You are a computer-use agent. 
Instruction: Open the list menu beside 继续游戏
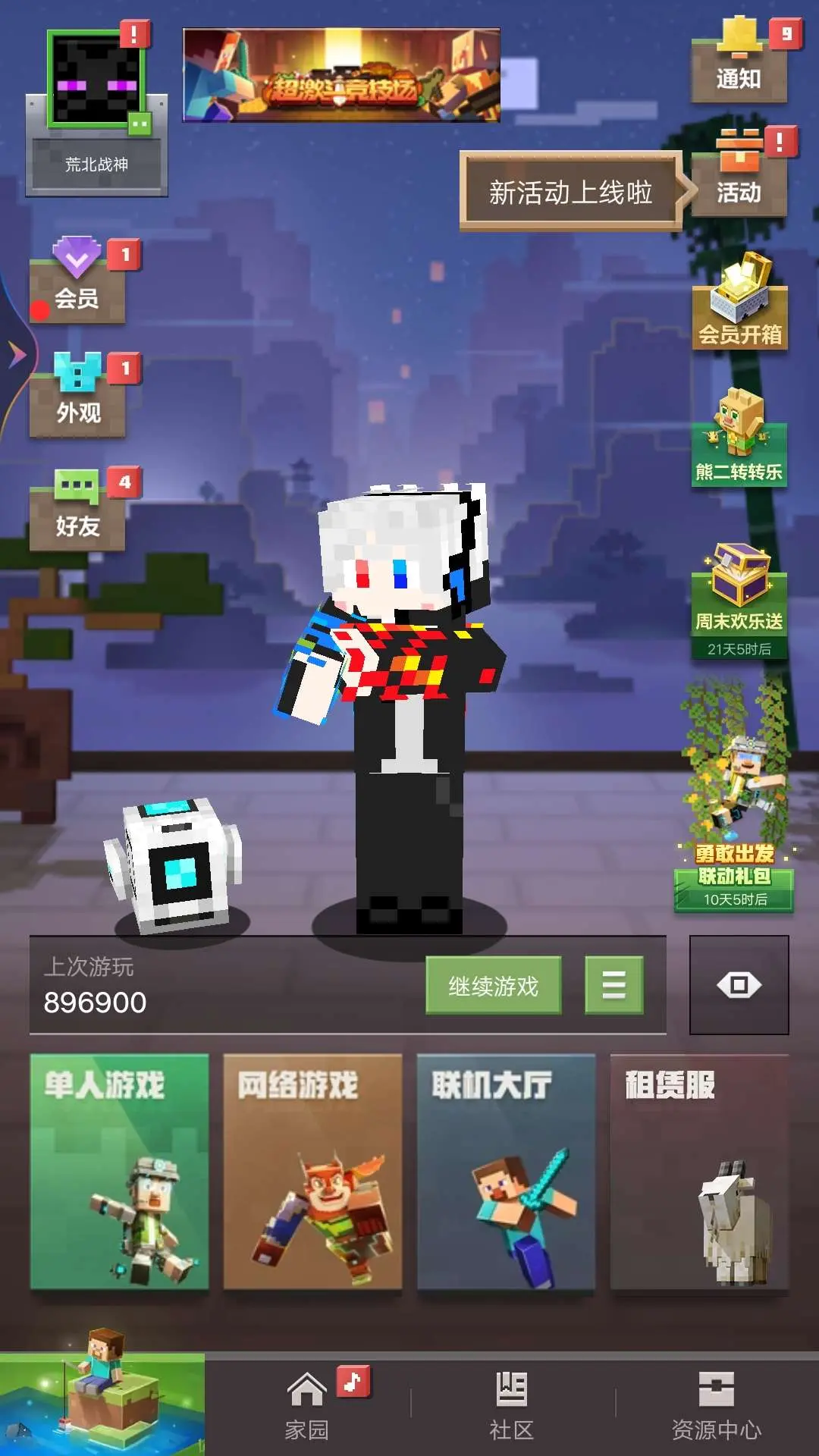(614, 985)
